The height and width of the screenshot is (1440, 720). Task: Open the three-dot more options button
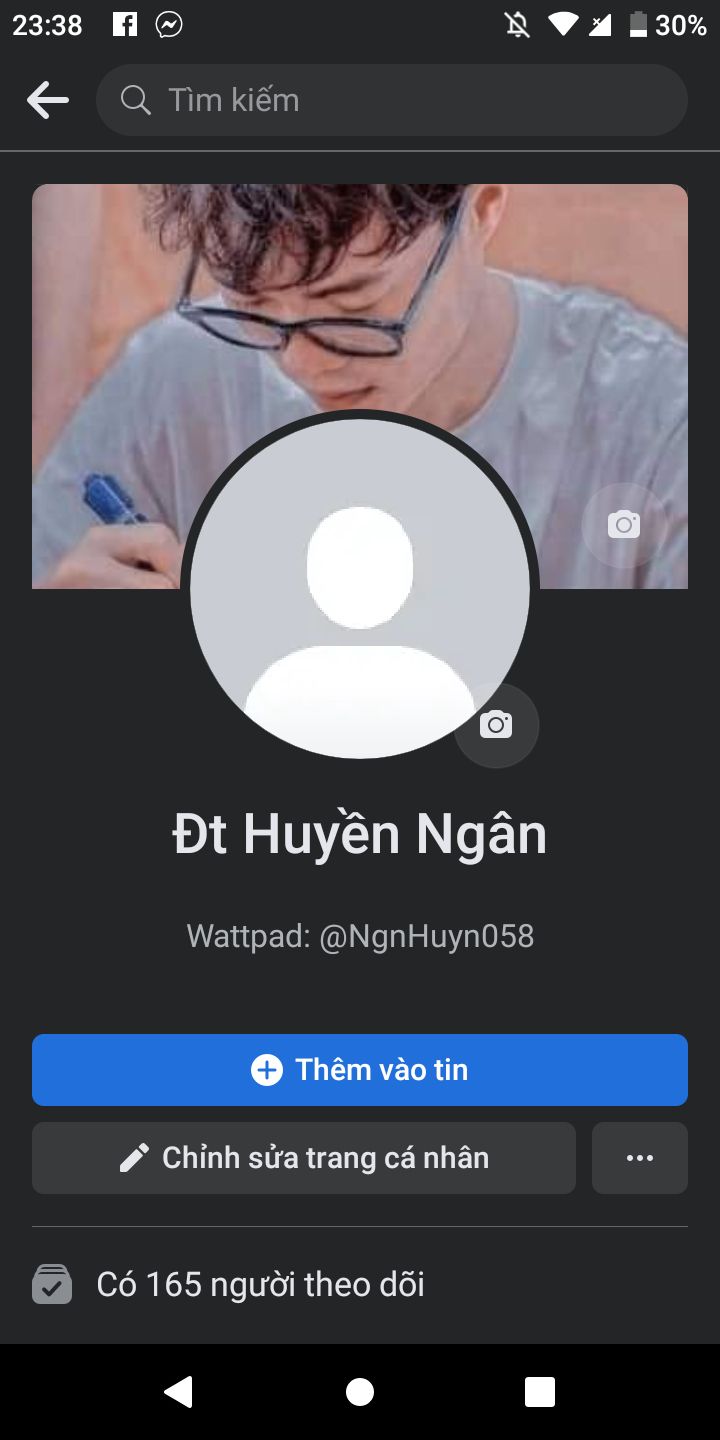point(640,1158)
